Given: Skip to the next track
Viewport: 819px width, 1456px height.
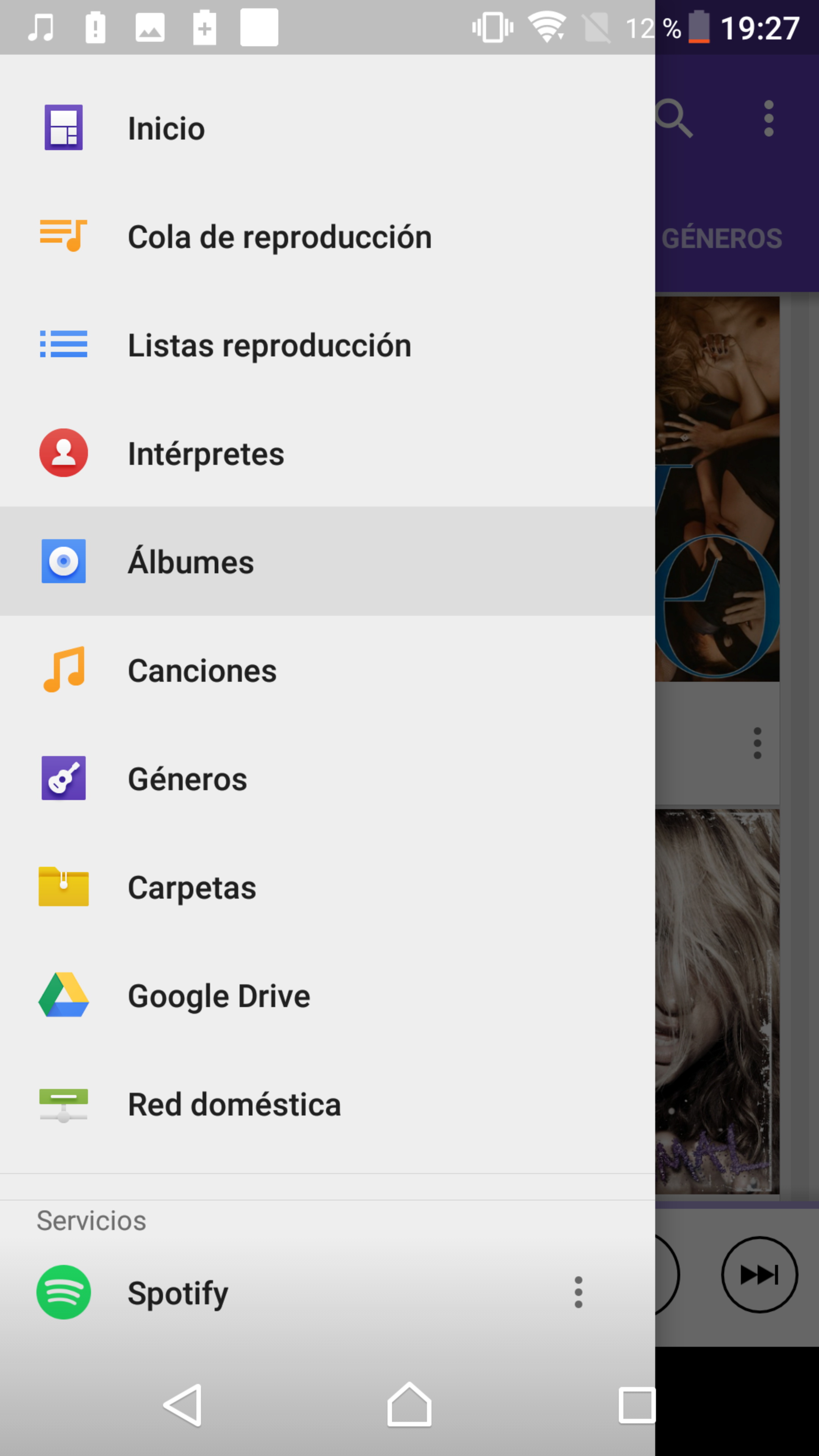Looking at the screenshot, I should (759, 1275).
